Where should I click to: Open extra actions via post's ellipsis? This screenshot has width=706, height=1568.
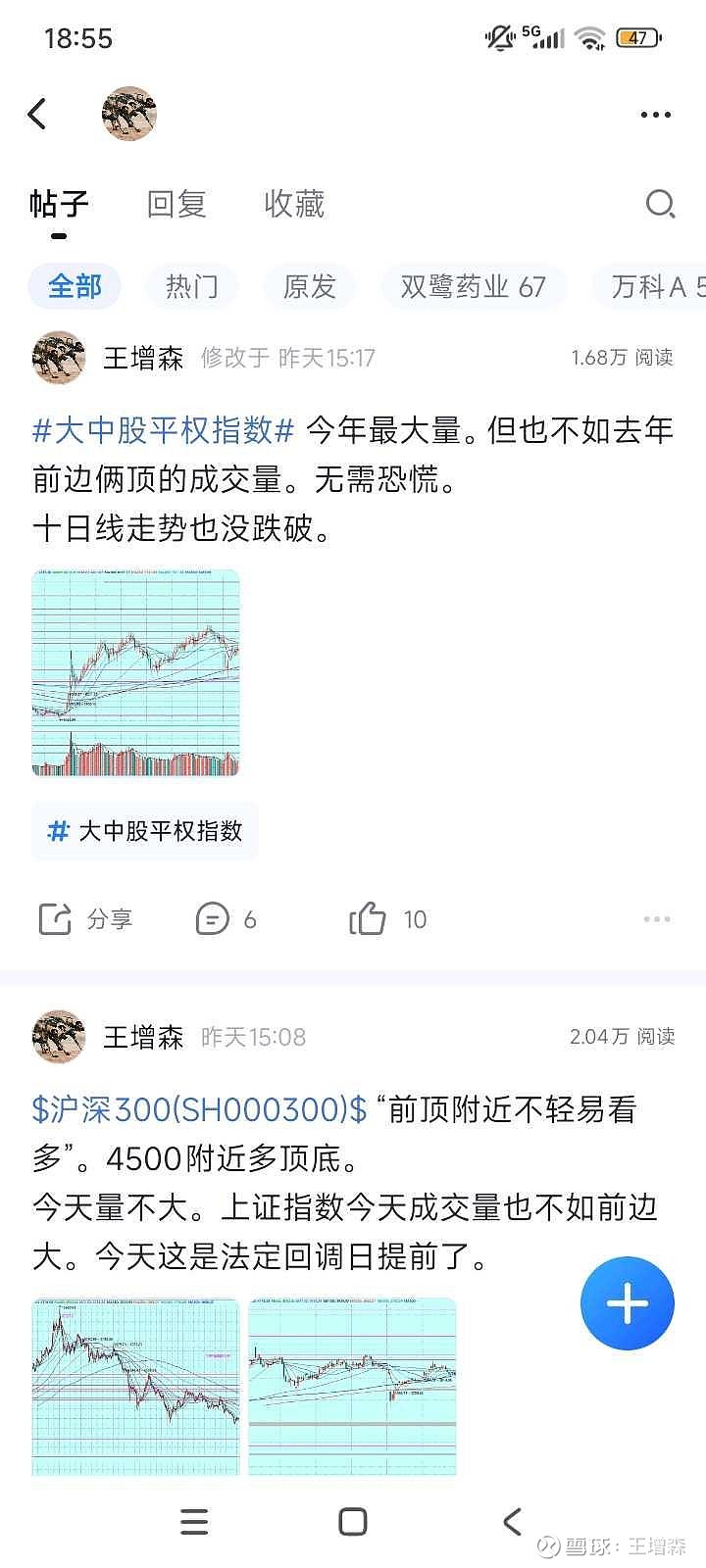tap(655, 919)
